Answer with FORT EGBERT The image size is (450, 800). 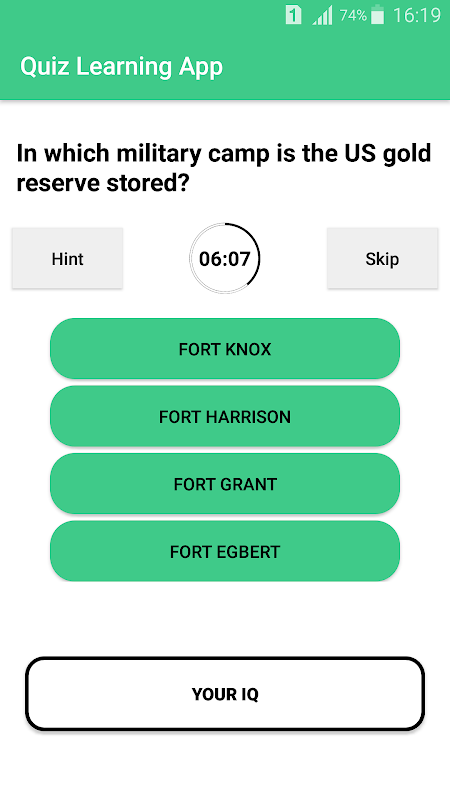coord(224,551)
